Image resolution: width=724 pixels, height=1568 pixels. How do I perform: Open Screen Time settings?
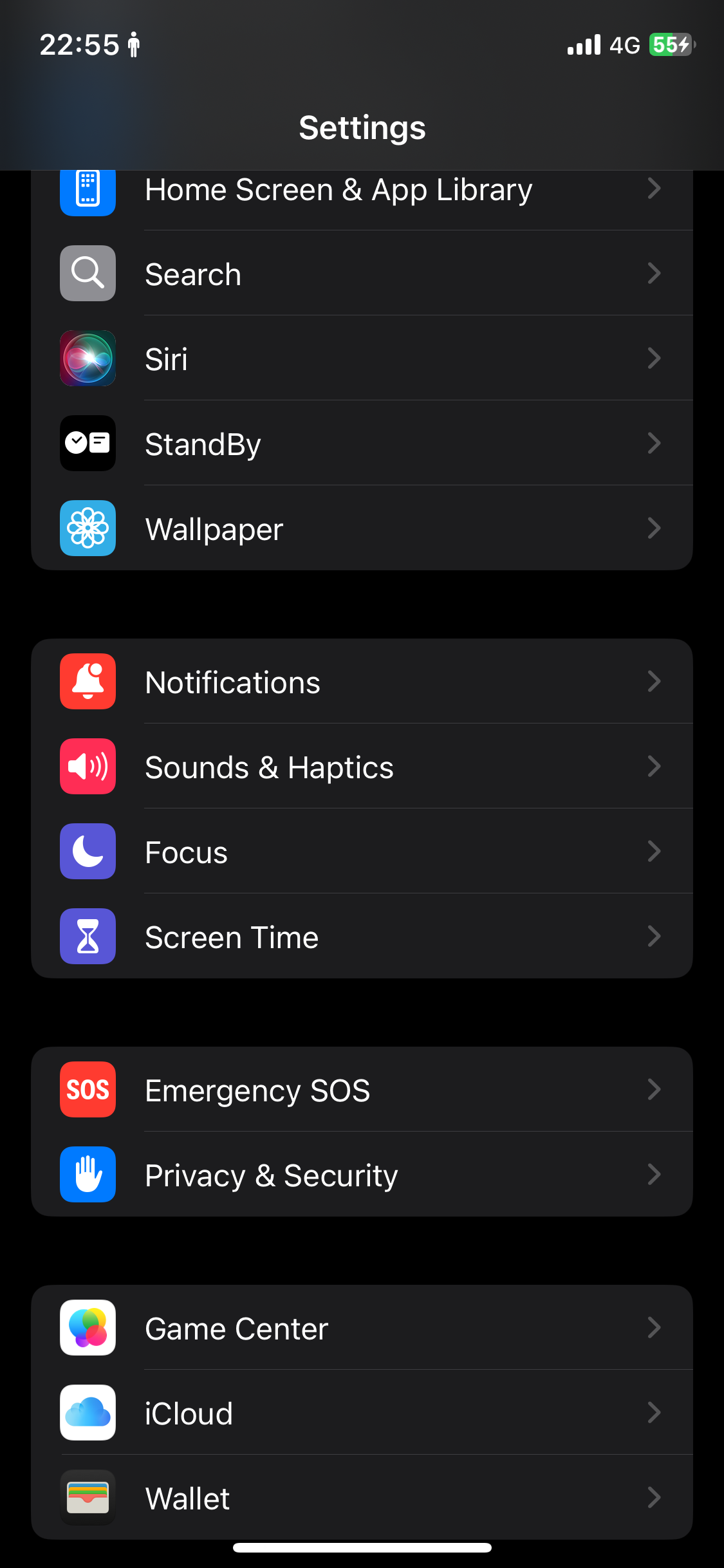pos(360,937)
